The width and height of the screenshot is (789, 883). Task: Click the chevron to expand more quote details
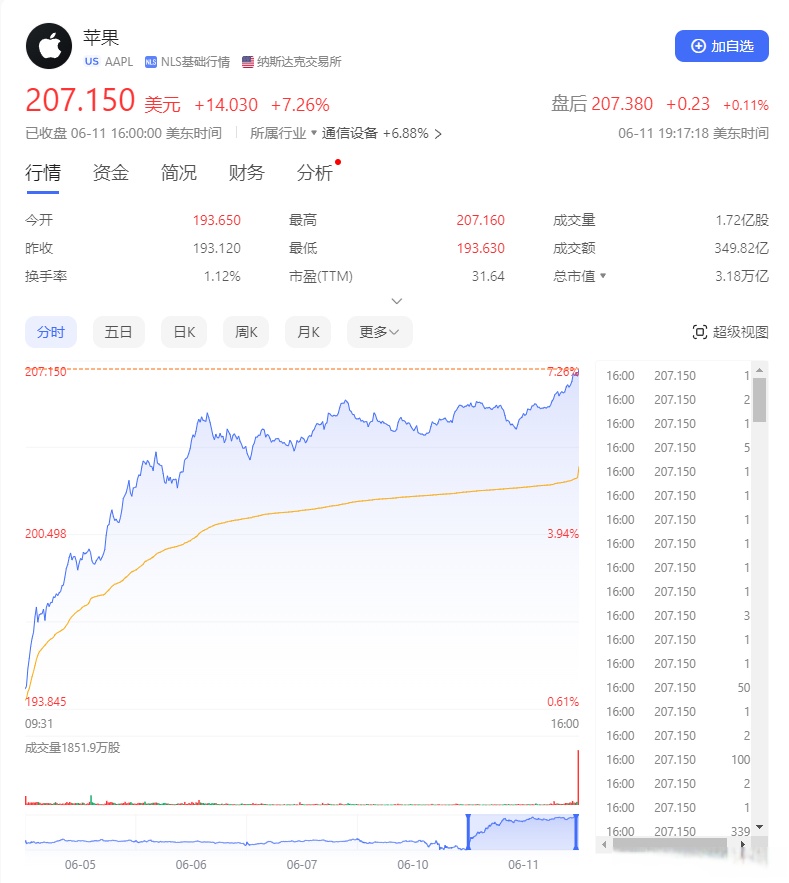pyautogui.click(x=397, y=301)
